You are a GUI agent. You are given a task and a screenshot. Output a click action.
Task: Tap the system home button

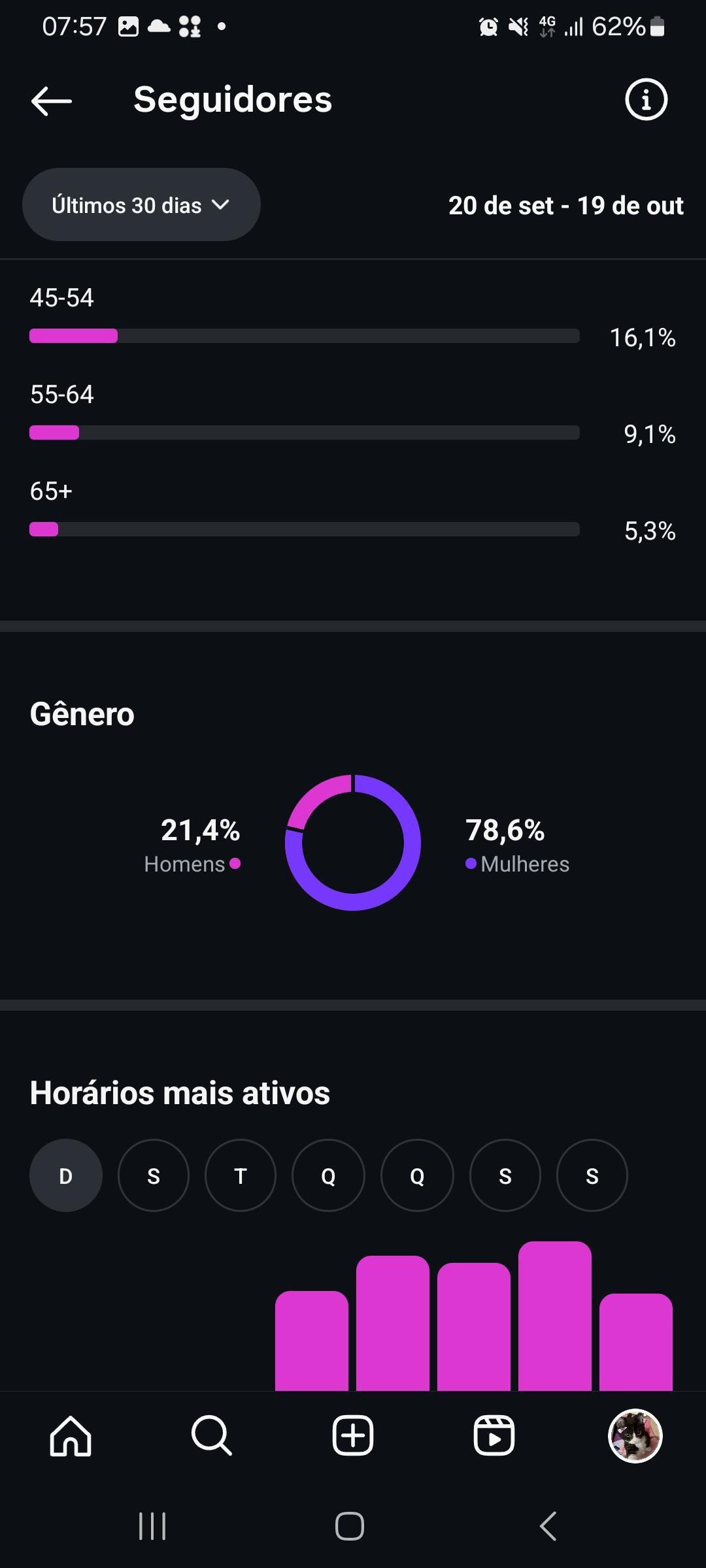click(x=350, y=1527)
